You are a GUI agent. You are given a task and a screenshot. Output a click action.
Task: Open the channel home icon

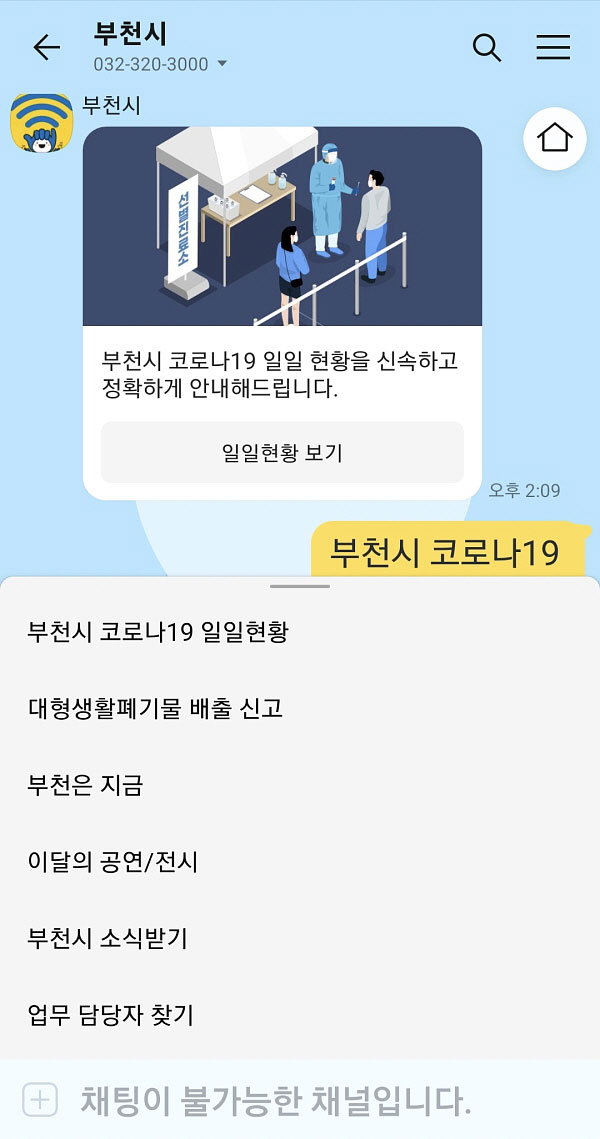pyautogui.click(x=554, y=138)
